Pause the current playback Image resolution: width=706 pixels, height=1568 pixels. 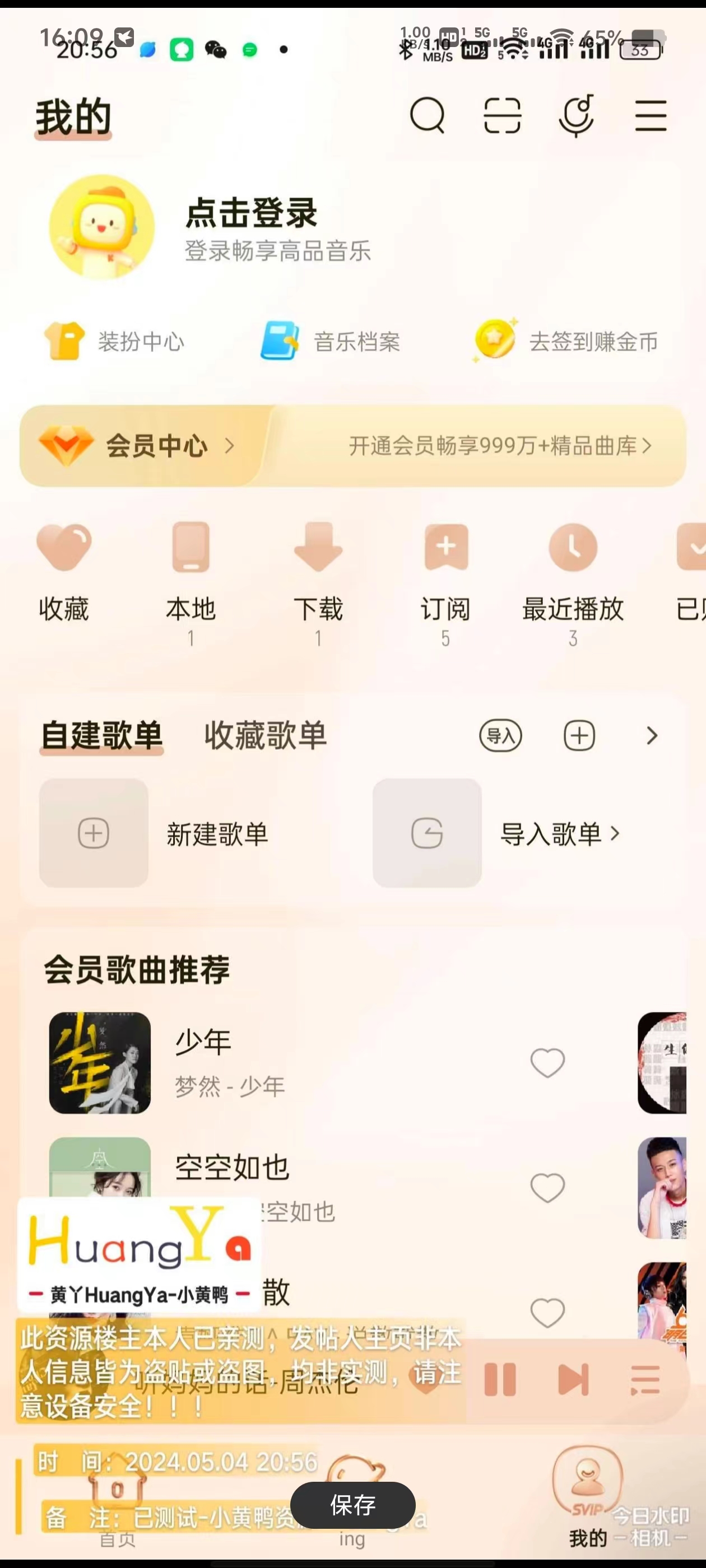pyautogui.click(x=499, y=1379)
